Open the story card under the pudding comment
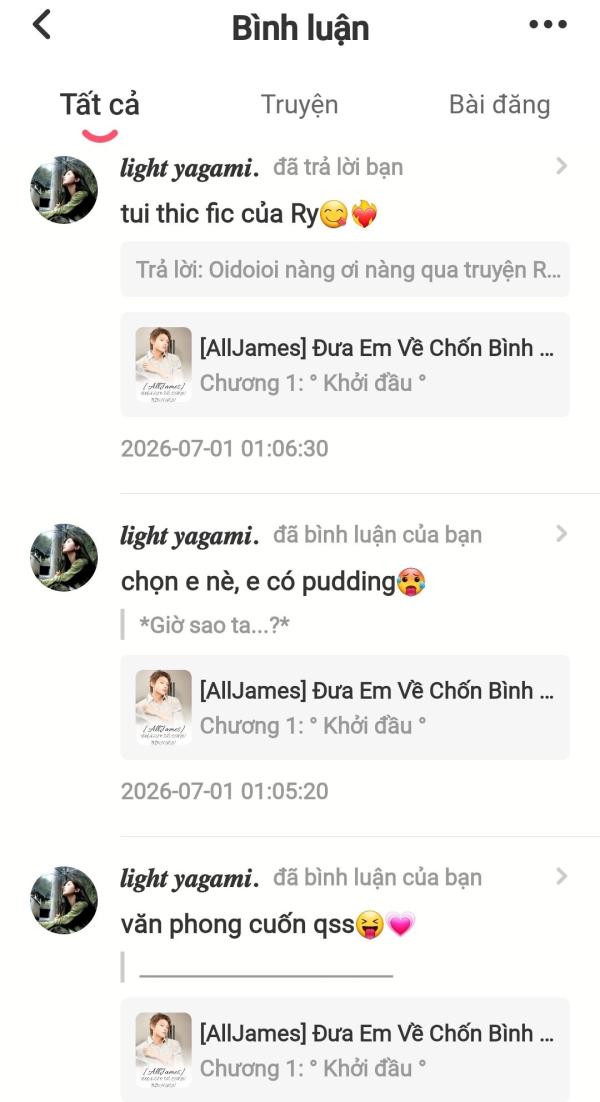Viewport: 600px width, 1102px height. click(345, 707)
